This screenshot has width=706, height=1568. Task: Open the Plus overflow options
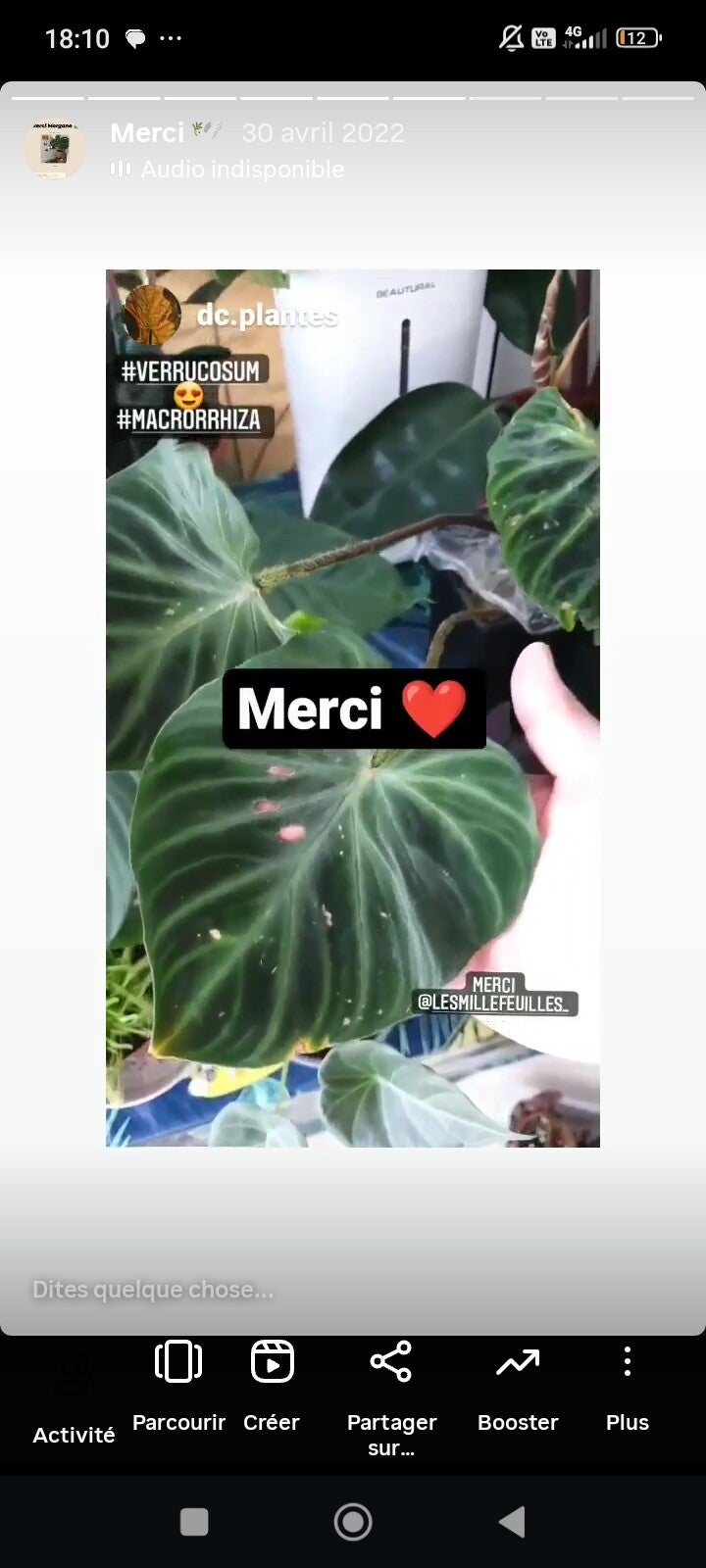628,1385
